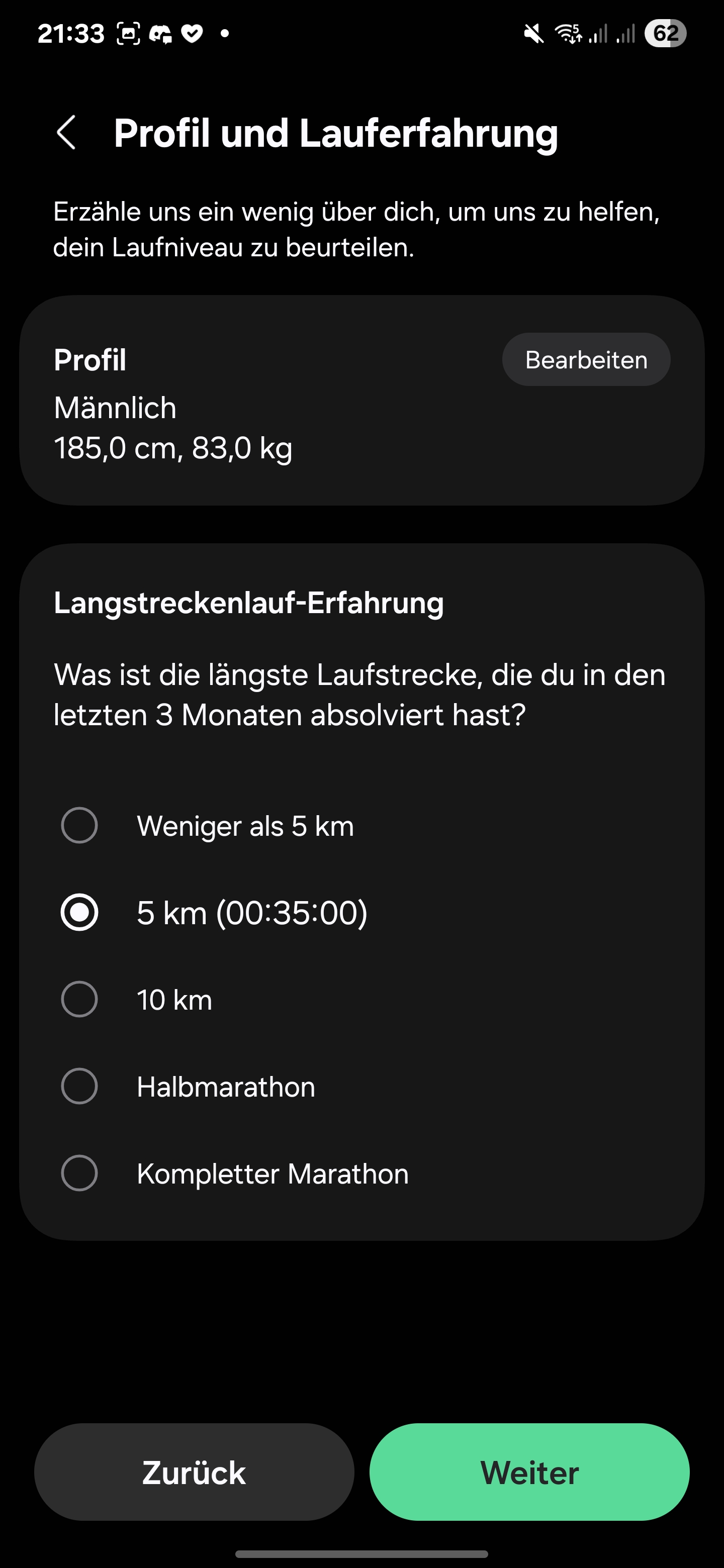Select the 'Weniger als 5 km' option
The height and width of the screenshot is (1568, 724).
click(x=80, y=825)
